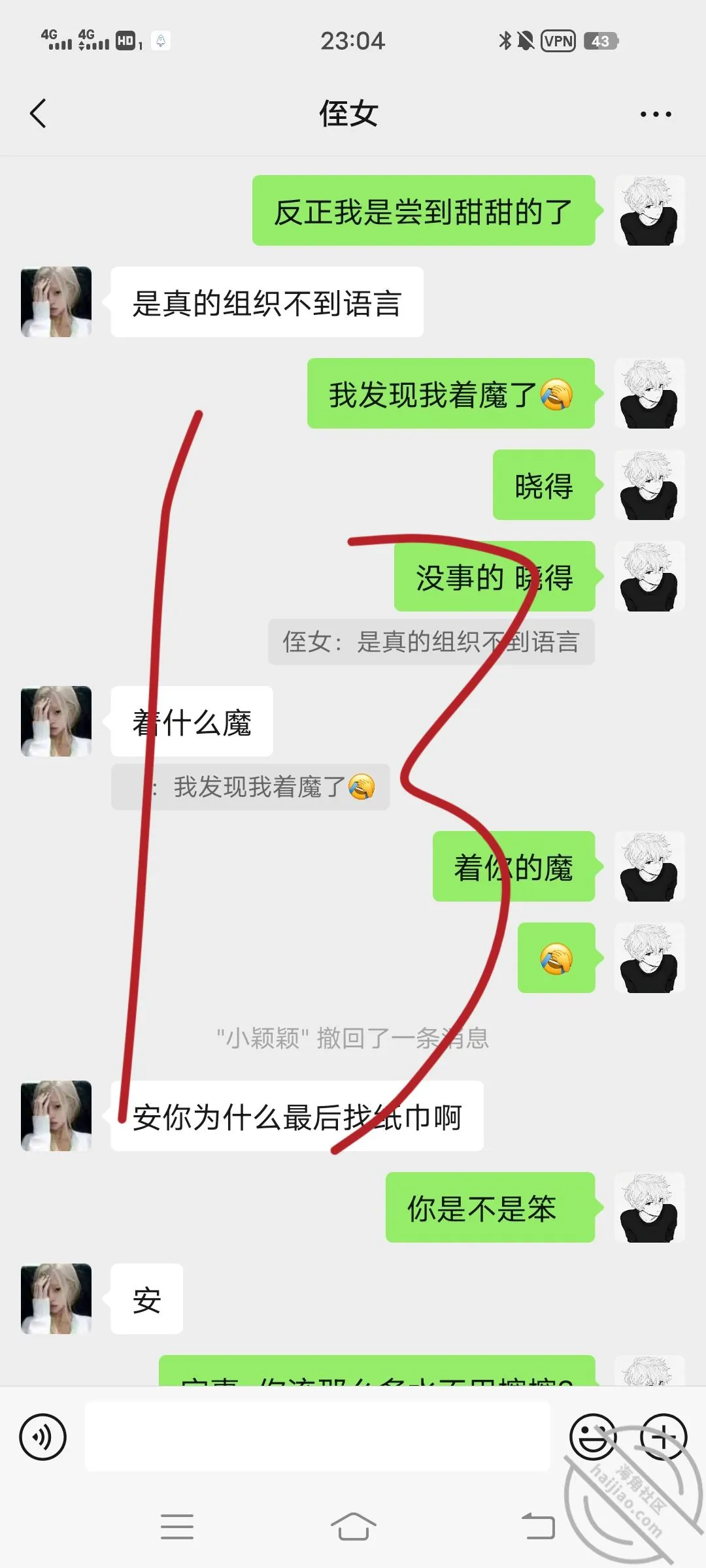Tap the system home button
The image size is (706, 1568).
pos(353,1527)
